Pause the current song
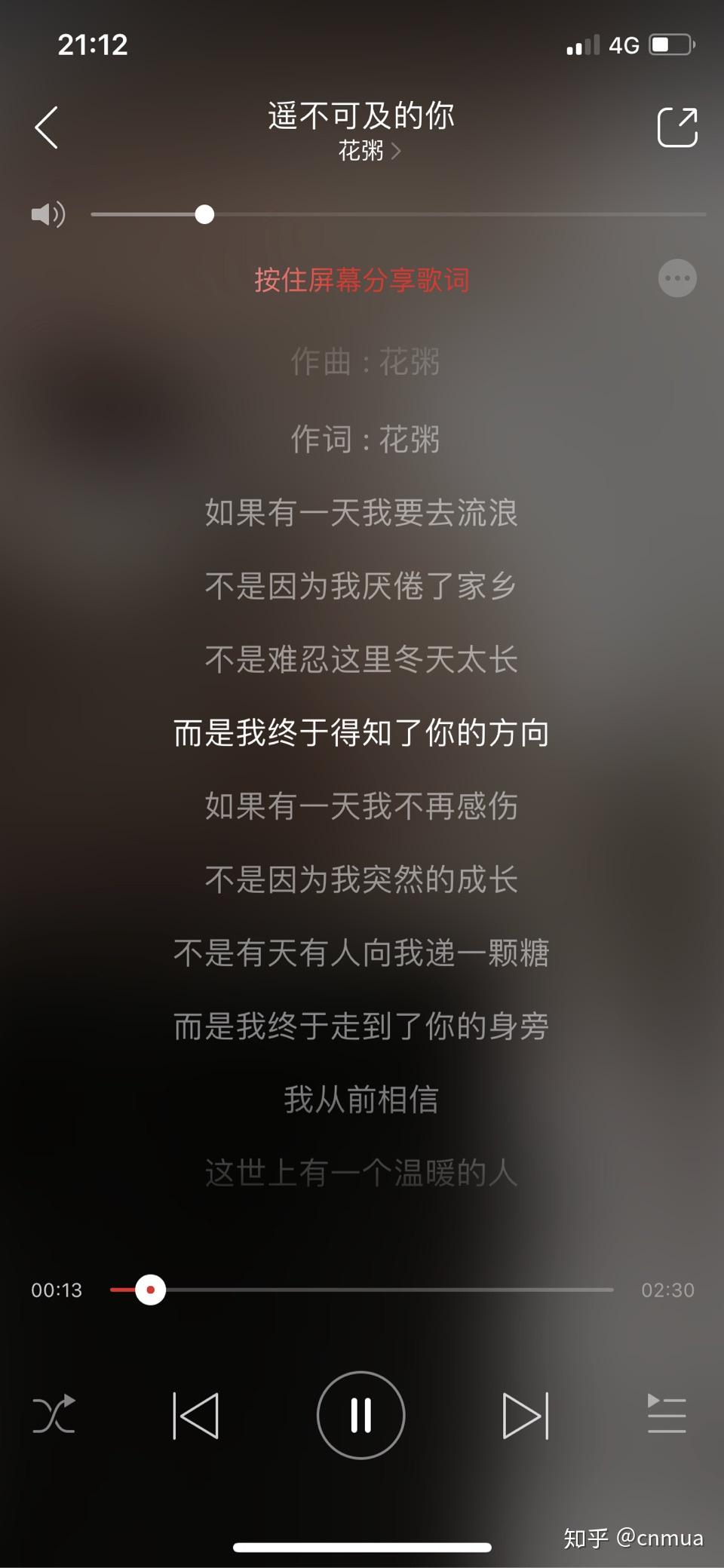The image size is (724, 1568). (x=361, y=1415)
